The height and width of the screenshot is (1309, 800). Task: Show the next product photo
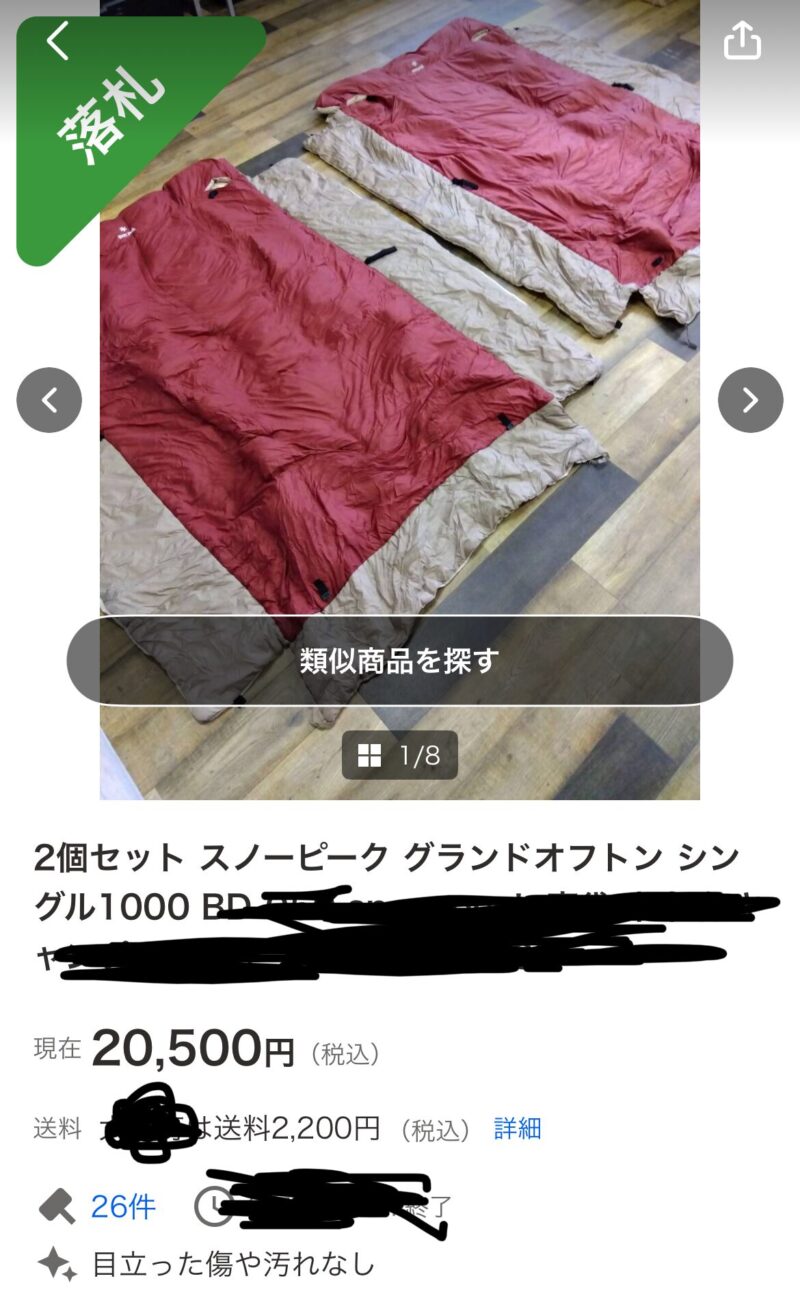coord(750,400)
